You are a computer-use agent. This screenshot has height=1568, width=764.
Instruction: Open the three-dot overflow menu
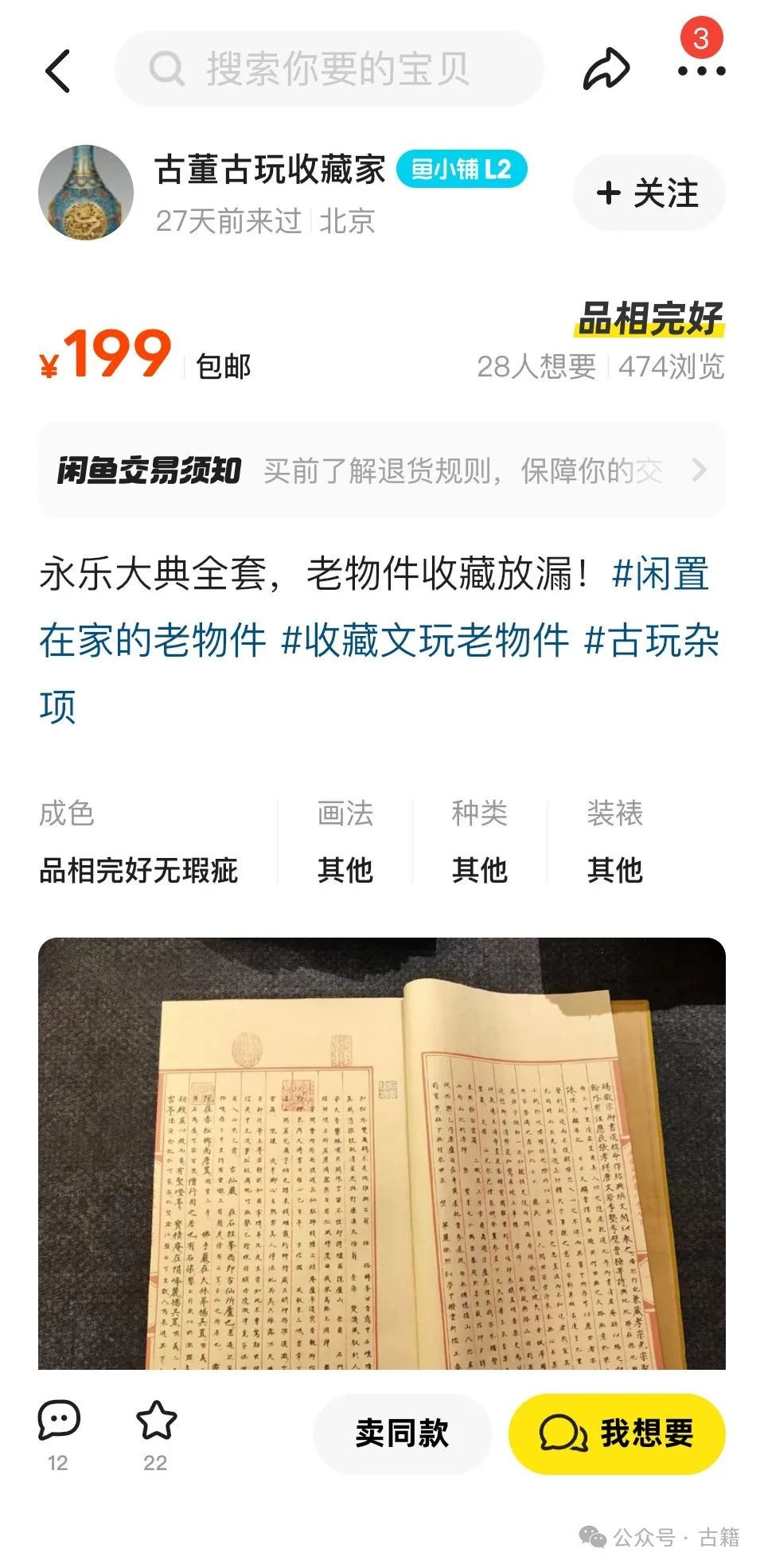coord(701,70)
